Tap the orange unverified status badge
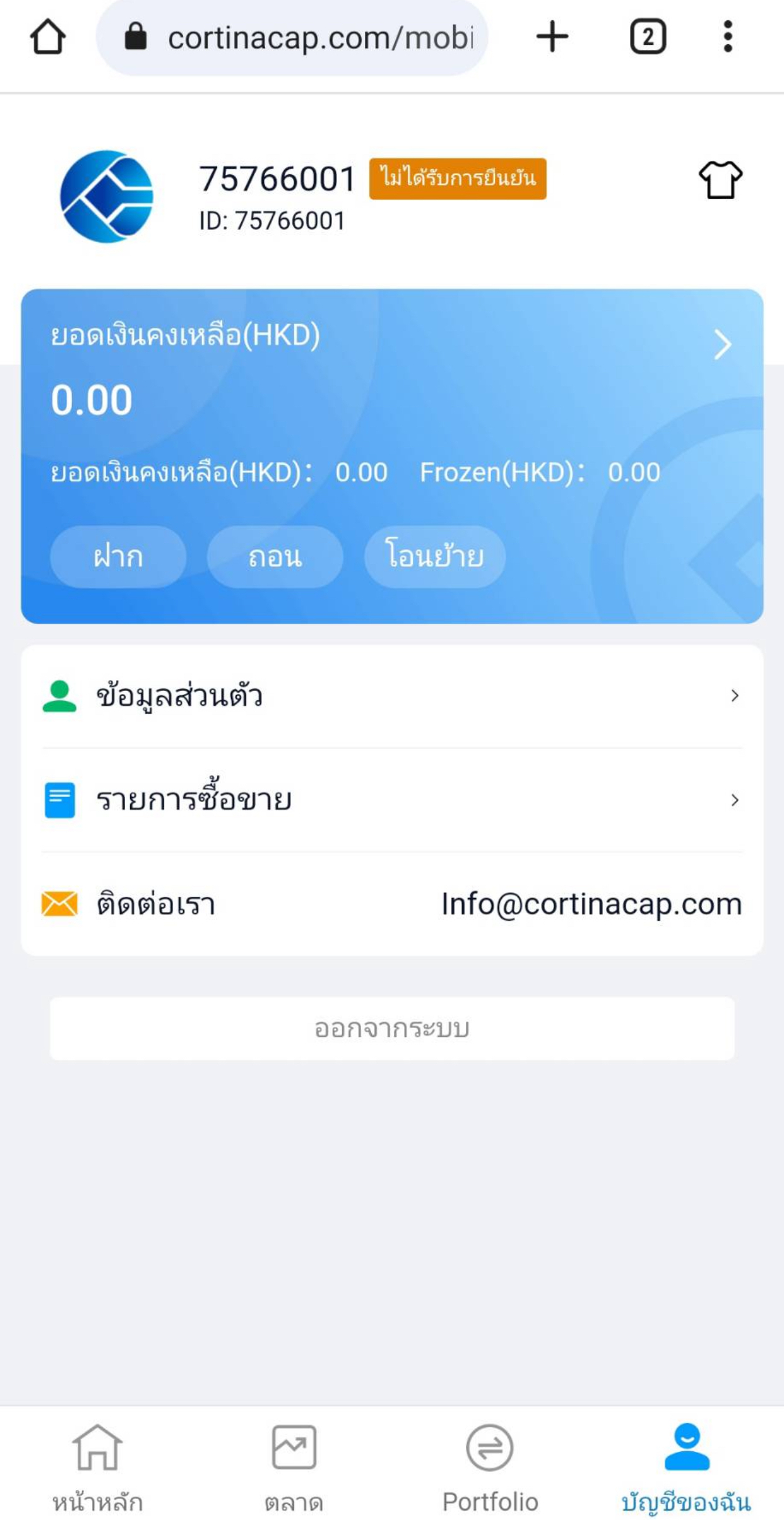 pyautogui.click(x=458, y=179)
